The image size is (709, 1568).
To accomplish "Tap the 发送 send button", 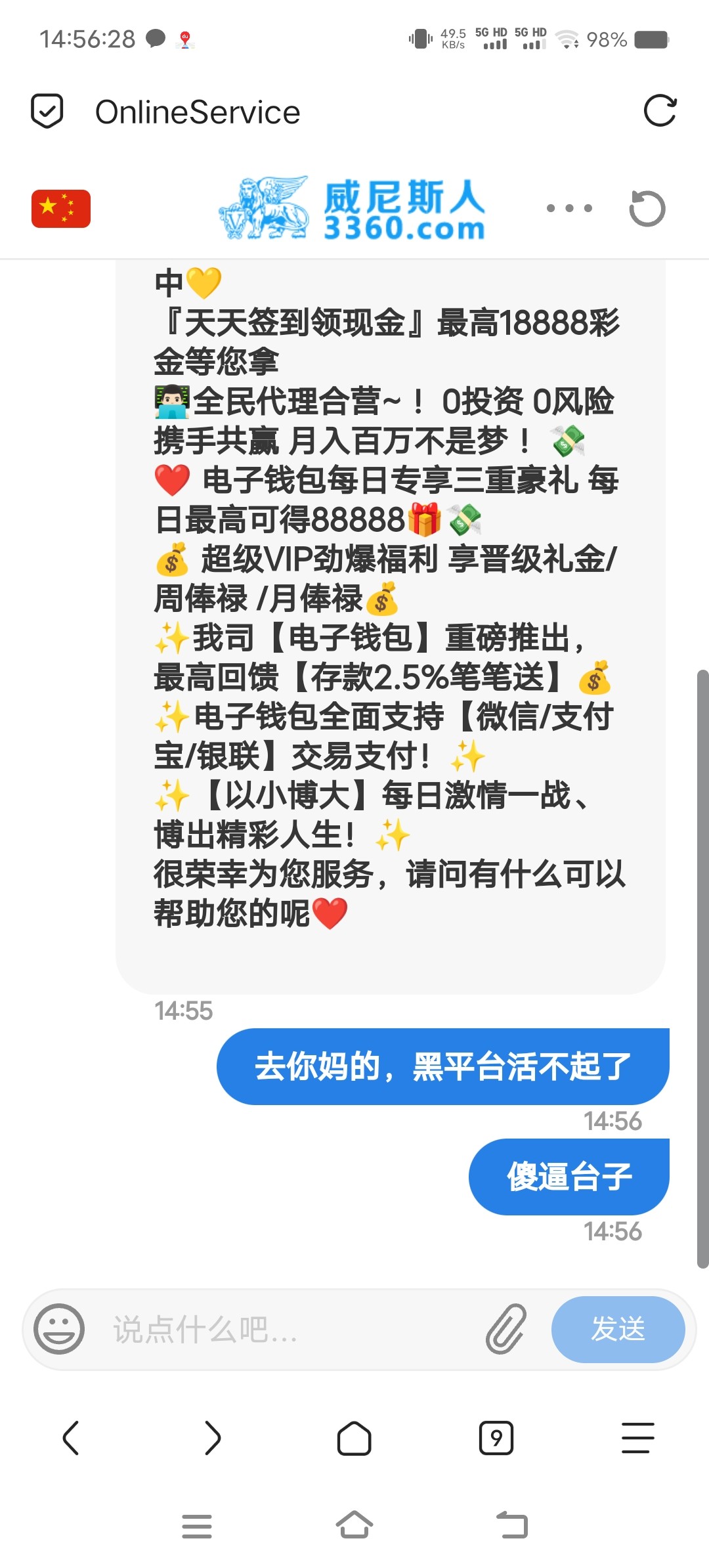I will pos(618,1329).
